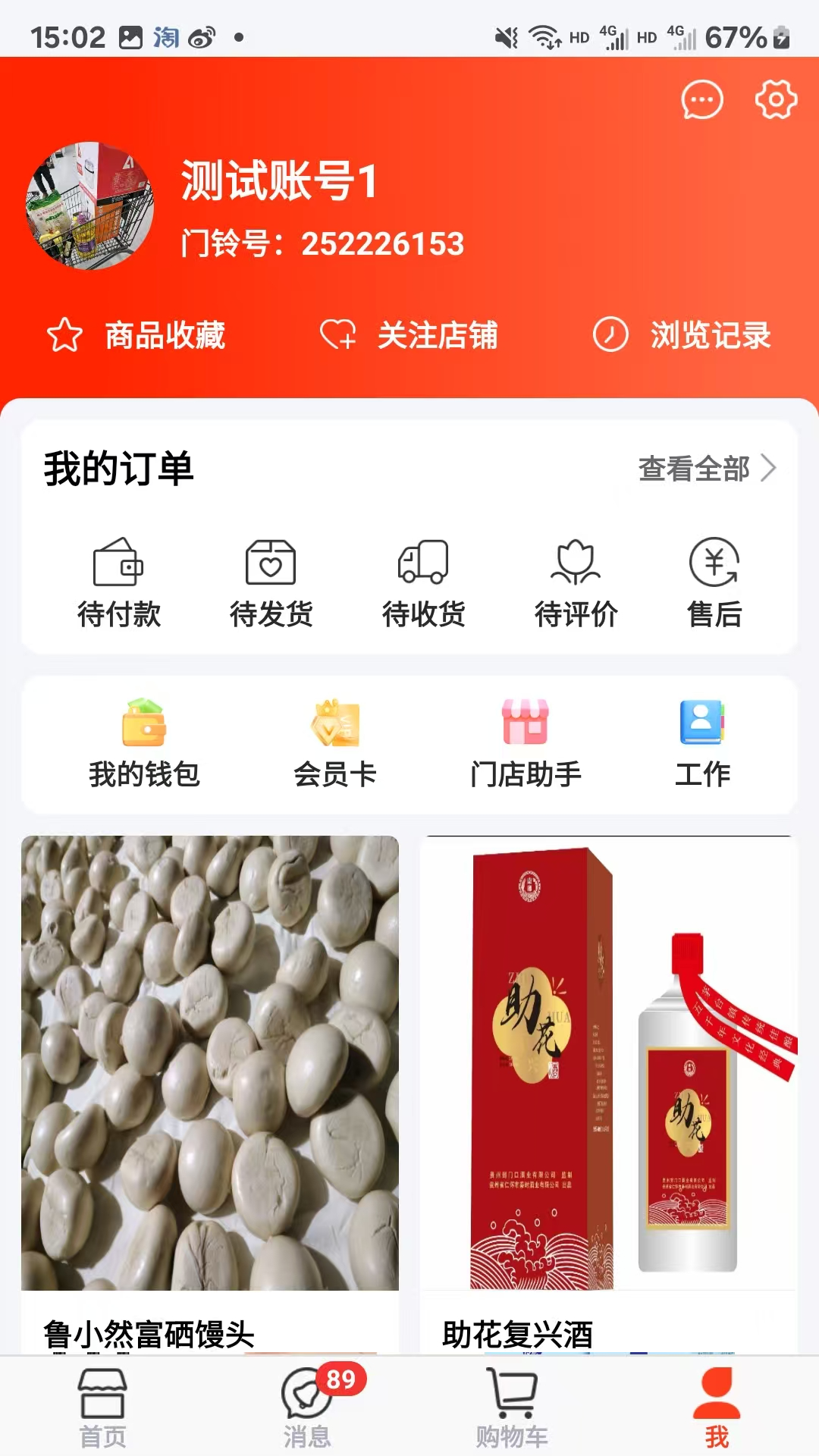Open the settings gear icon
The image size is (819, 1456).
point(774,101)
